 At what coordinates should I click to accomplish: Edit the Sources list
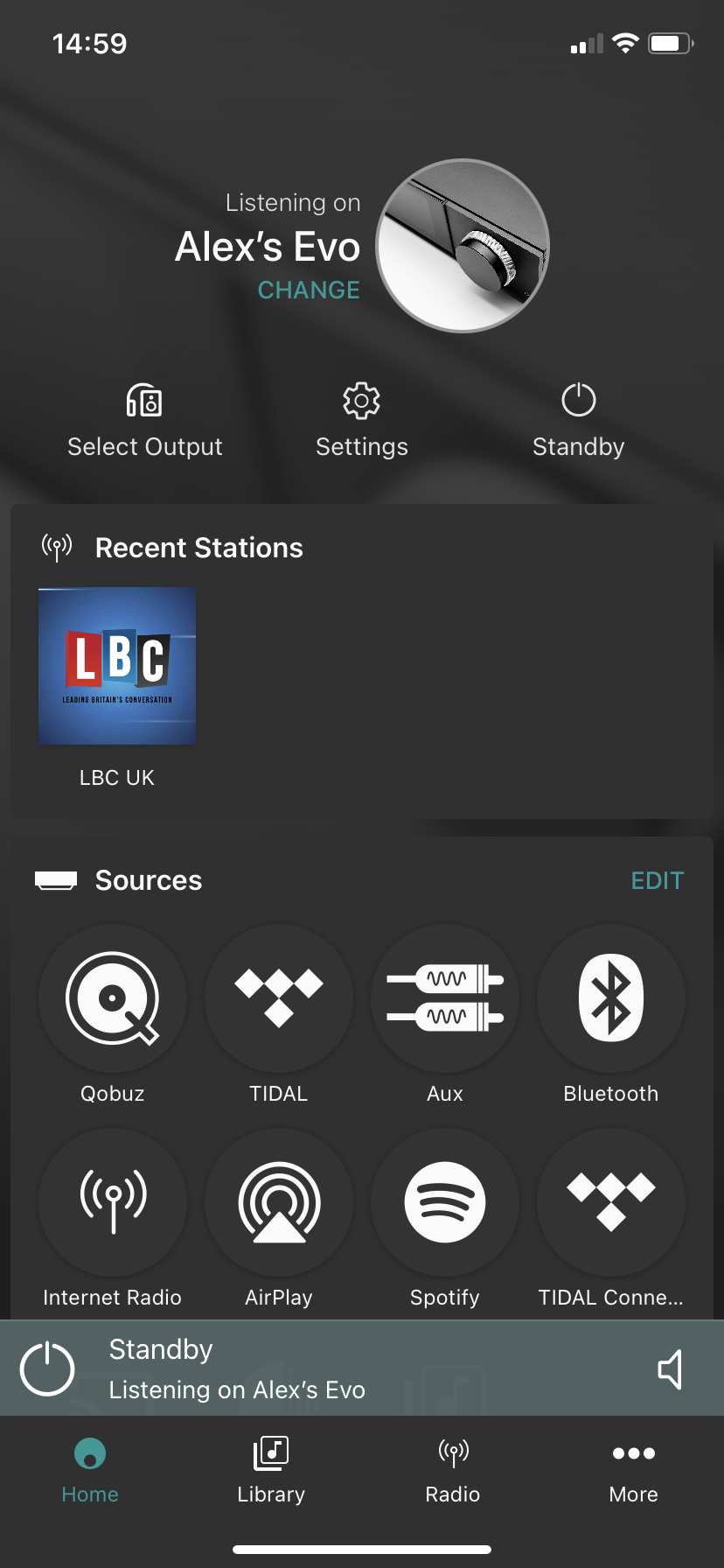tap(658, 880)
